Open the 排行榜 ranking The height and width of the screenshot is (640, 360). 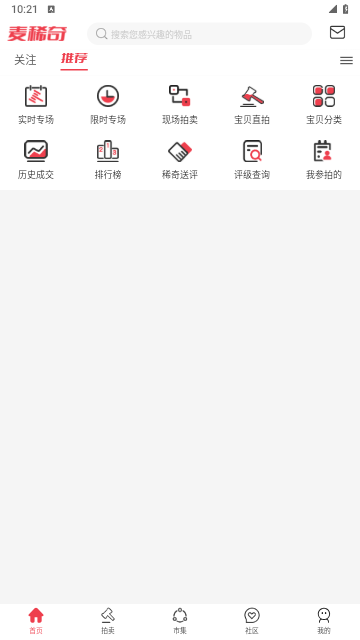tap(108, 160)
